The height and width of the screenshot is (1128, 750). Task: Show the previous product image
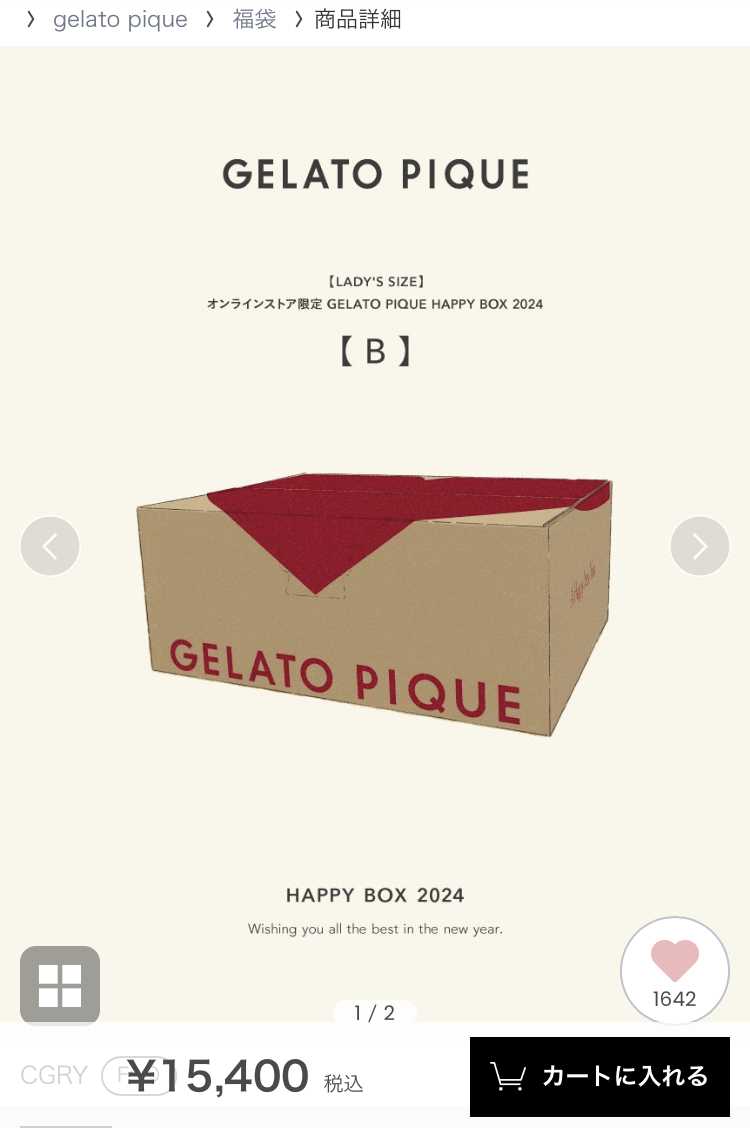pyautogui.click(x=50, y=546)
